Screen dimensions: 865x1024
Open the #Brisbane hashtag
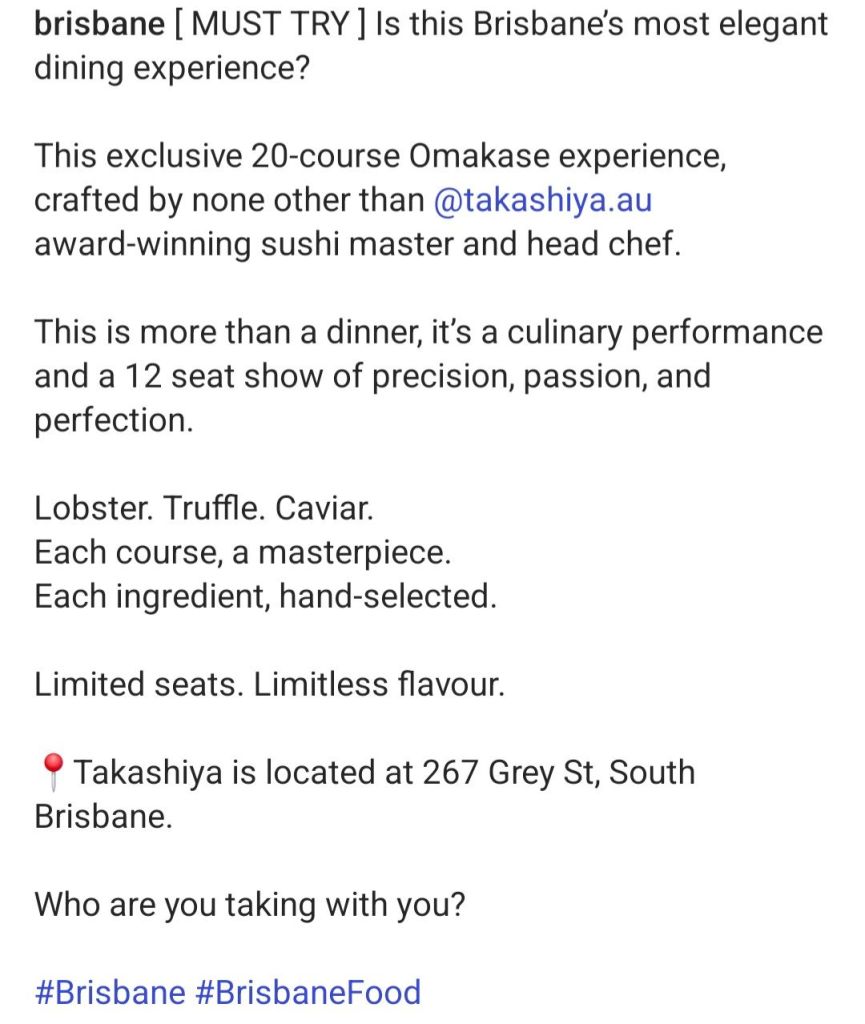pos(110,993)
